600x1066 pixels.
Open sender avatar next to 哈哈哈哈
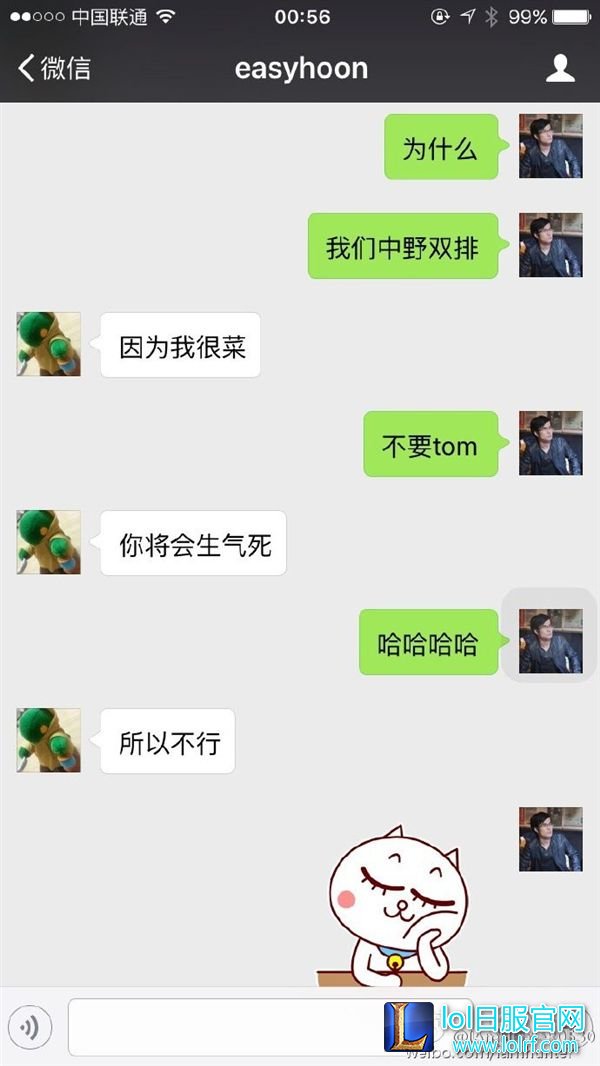coord(550,641)
